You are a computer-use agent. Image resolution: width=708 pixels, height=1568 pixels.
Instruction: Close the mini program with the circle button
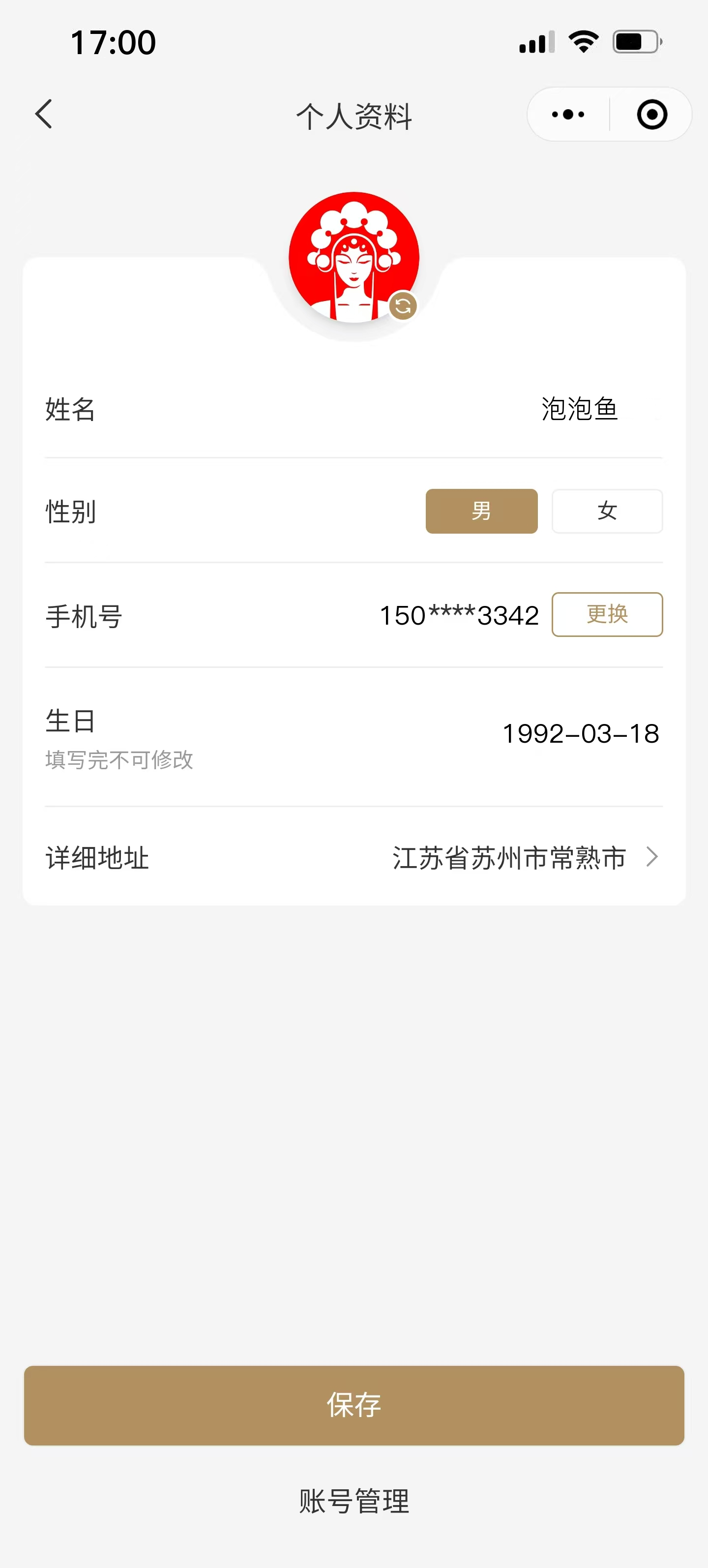[651, 115]
